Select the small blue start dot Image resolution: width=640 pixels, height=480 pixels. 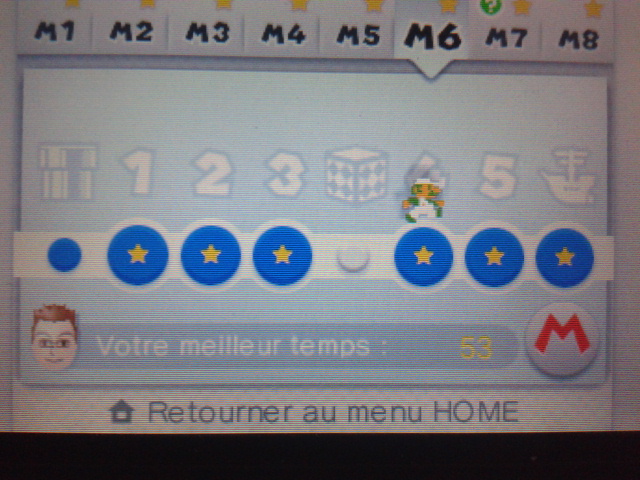coord(64,256)
